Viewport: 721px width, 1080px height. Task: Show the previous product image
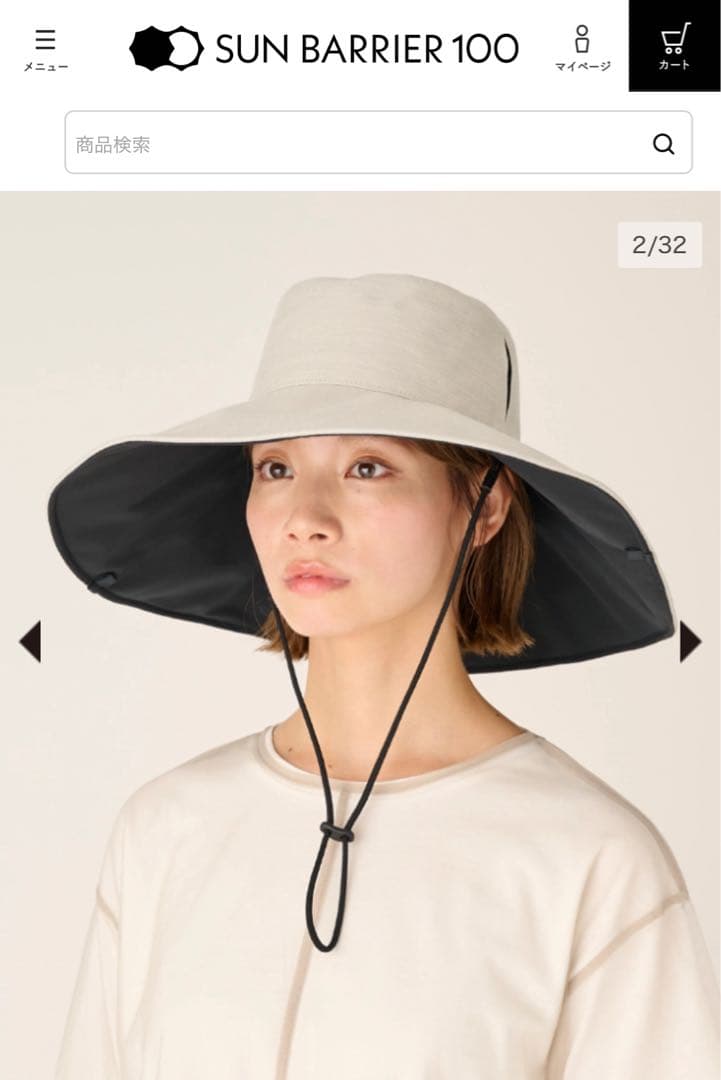30,641
